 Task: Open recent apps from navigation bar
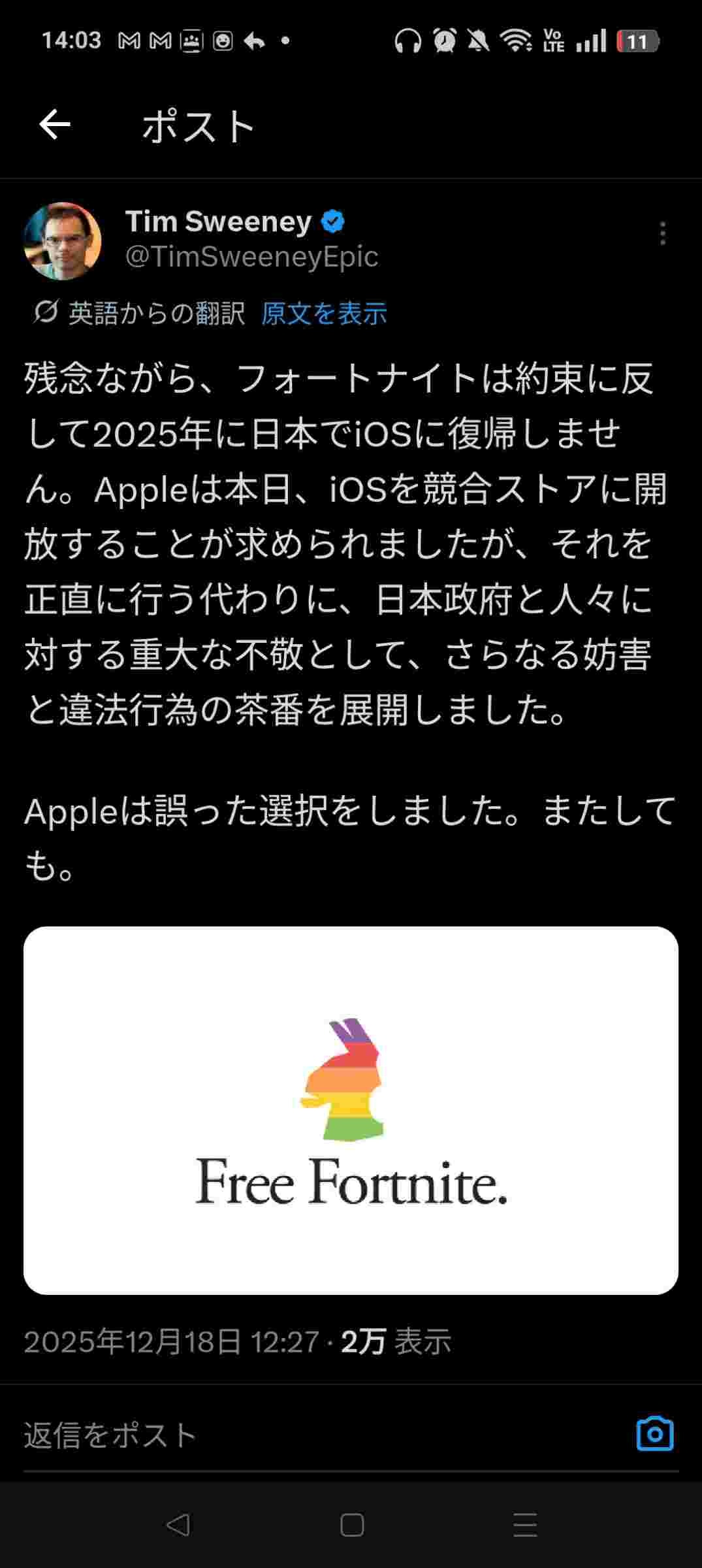click(525, 1525)
